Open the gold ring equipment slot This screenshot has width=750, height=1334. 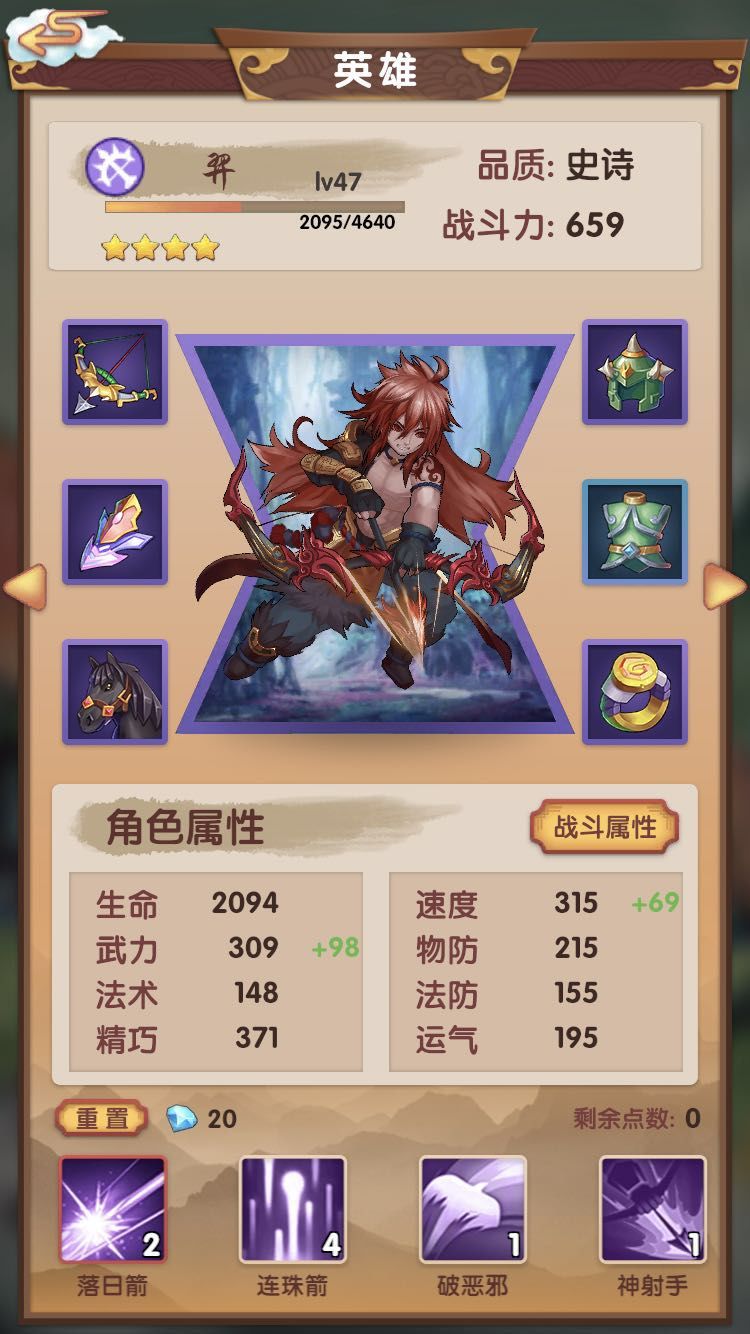pyautogui.click(x=635, y=692)
